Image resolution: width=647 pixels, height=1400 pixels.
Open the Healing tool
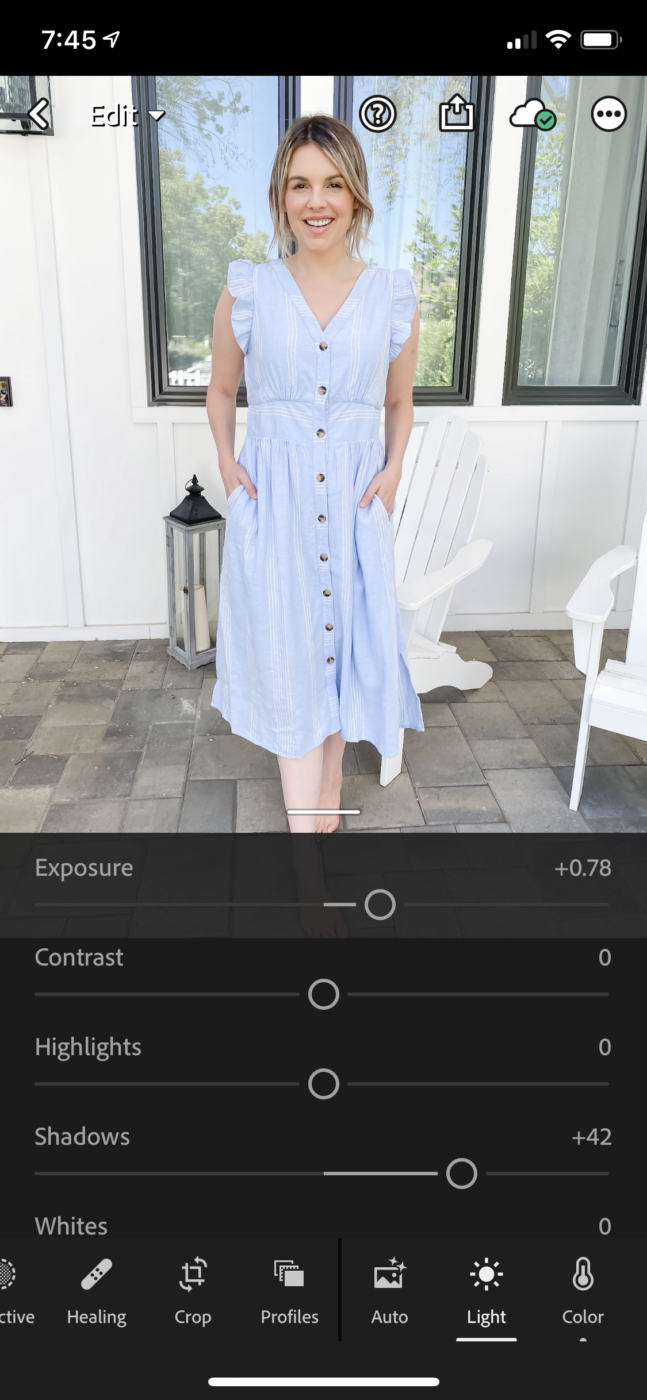click(x=96, y=1291)
